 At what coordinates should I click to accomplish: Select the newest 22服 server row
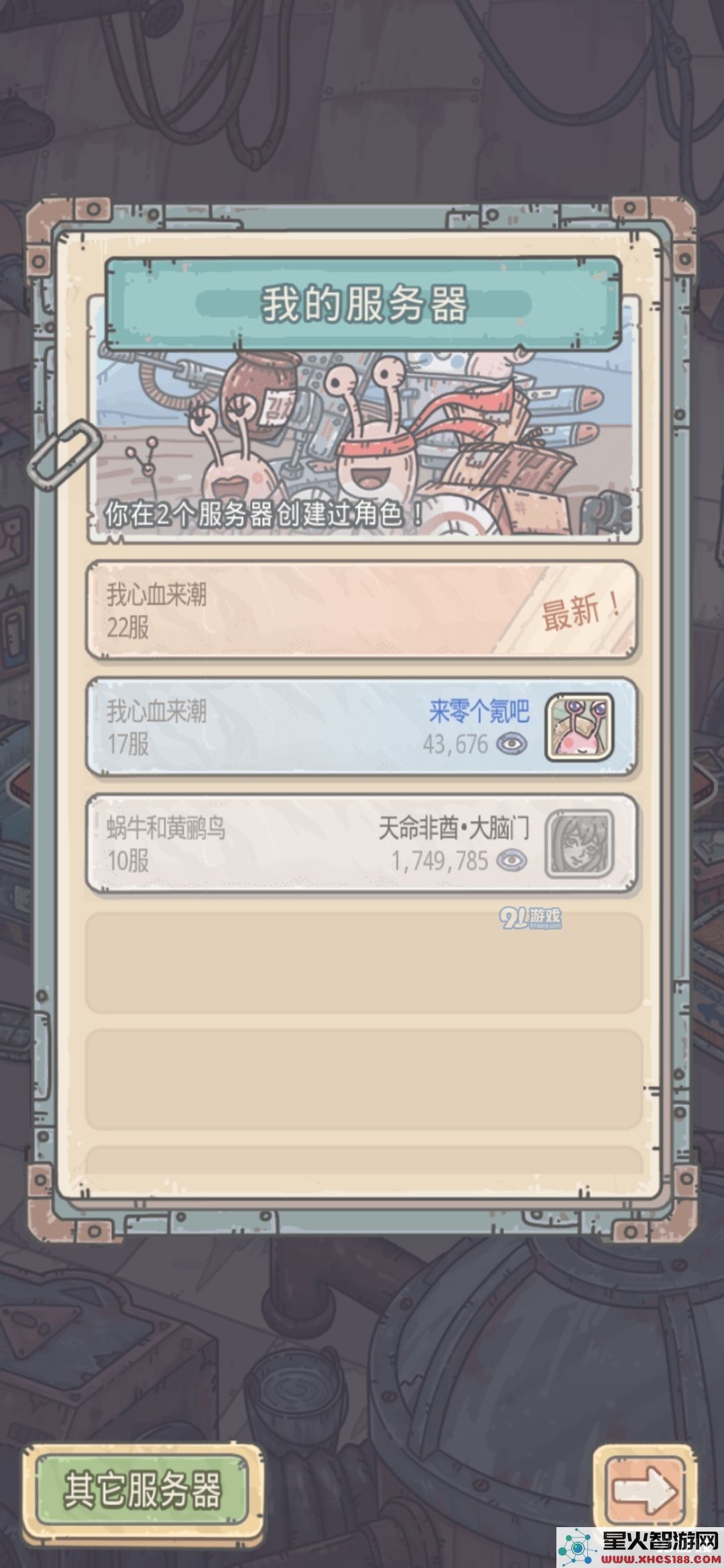click(361, 611)
